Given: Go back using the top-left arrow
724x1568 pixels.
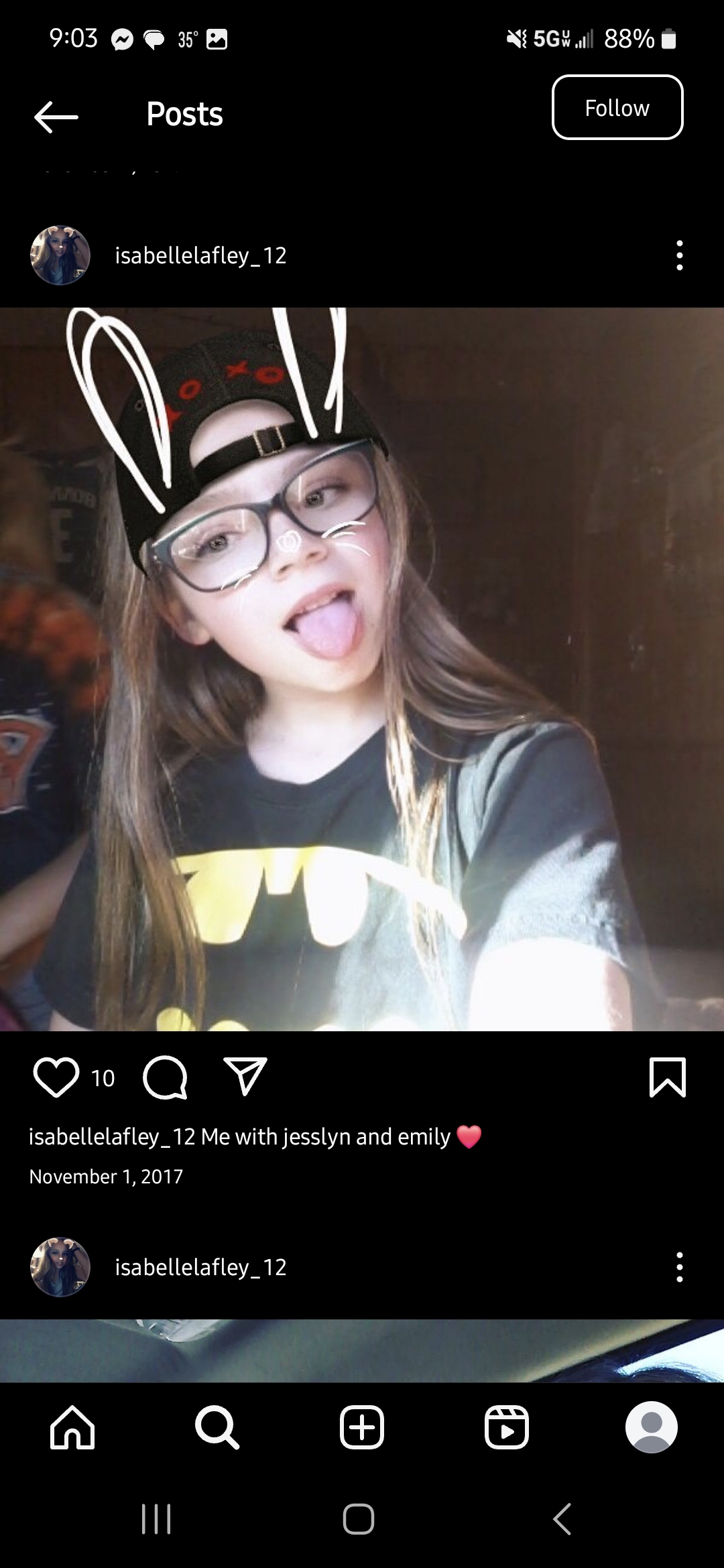Looking at the screenshot, I should (x=56, y=117).
